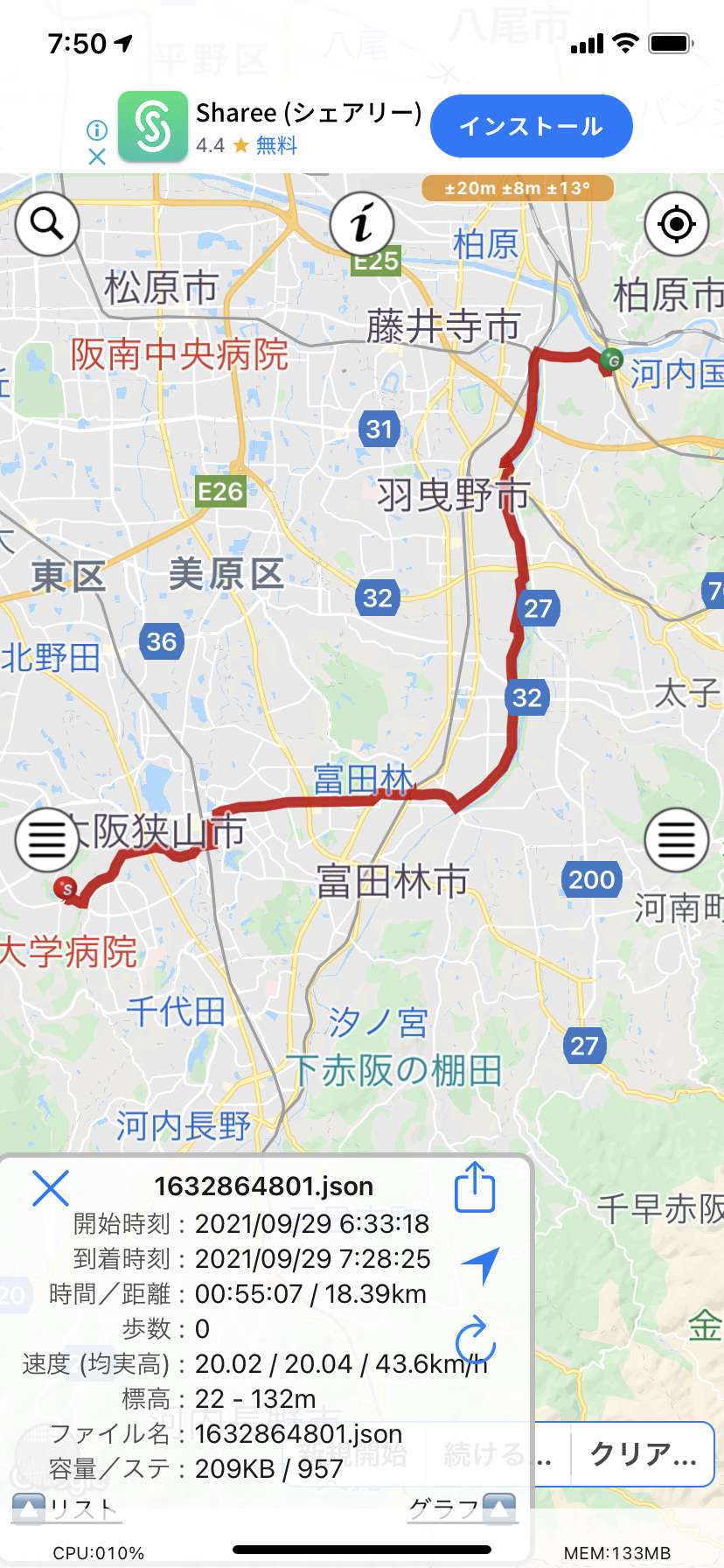Image resolution: width=724 pixels, height=1568 pixels.
Task: Dismiss the Sharee ad banner
Action: click(x=97, y=157)
